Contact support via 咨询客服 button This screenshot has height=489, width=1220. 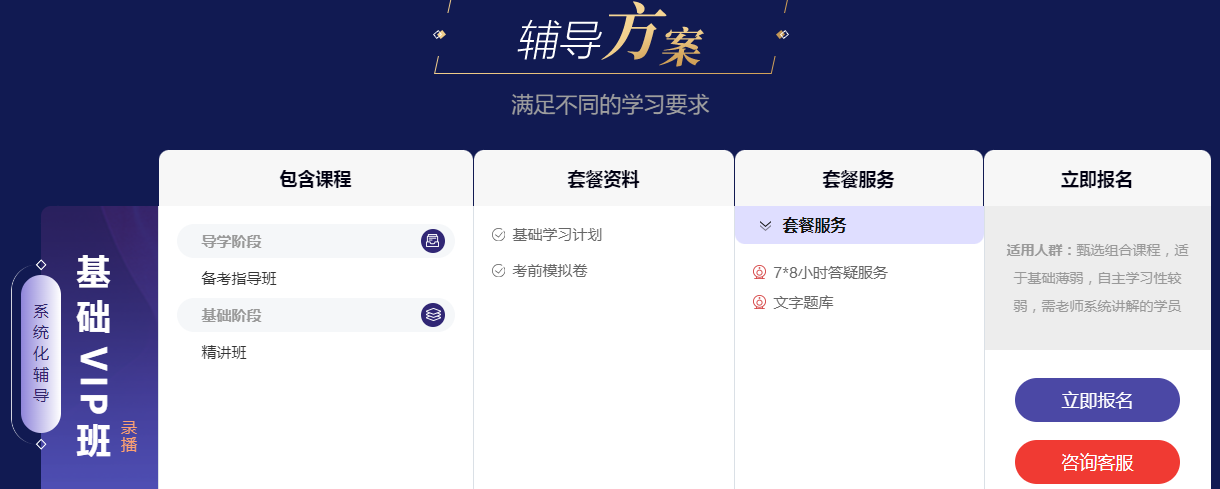[1097, 462]
